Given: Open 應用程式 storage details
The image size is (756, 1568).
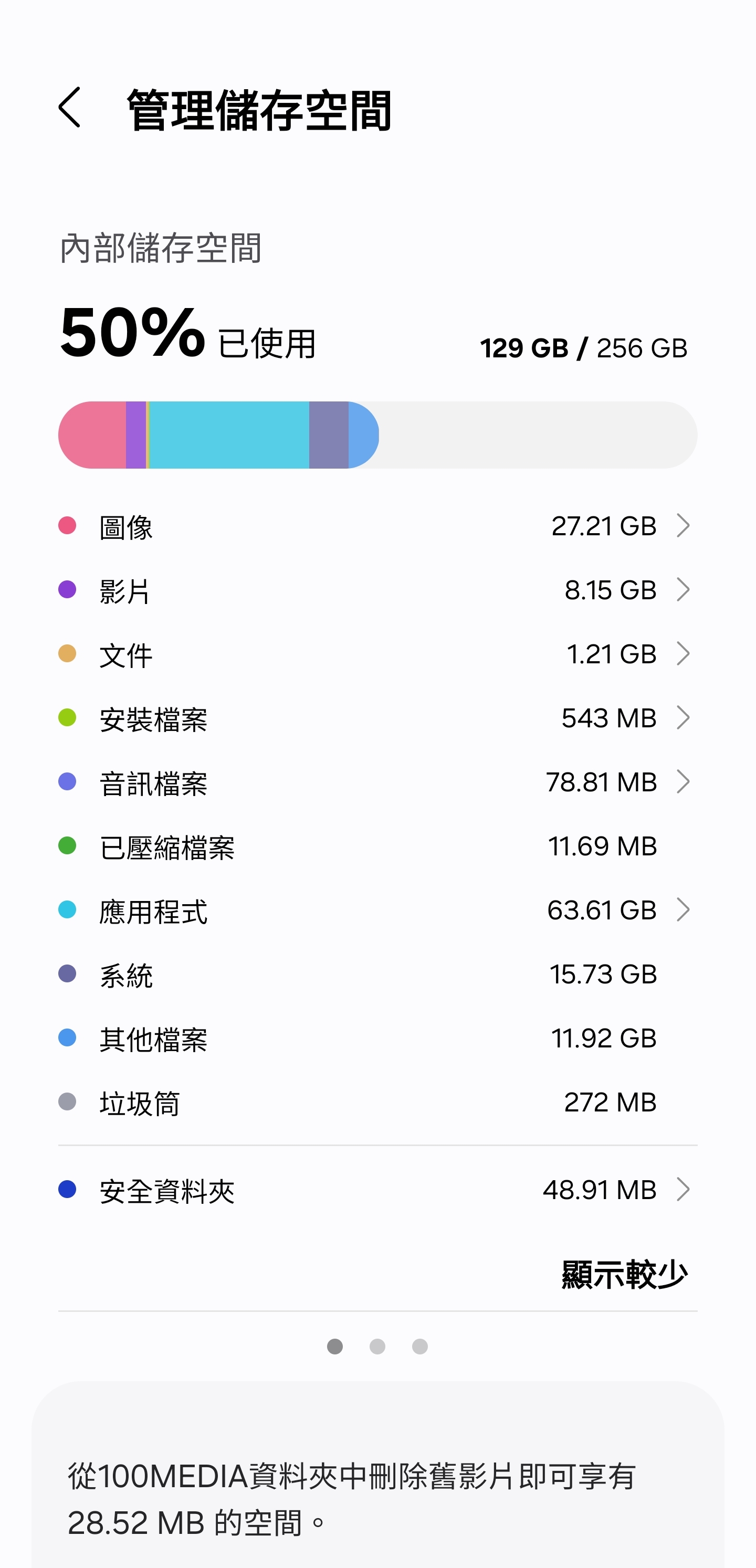Looking at the screenshot, I should click(x=377, y=910).
